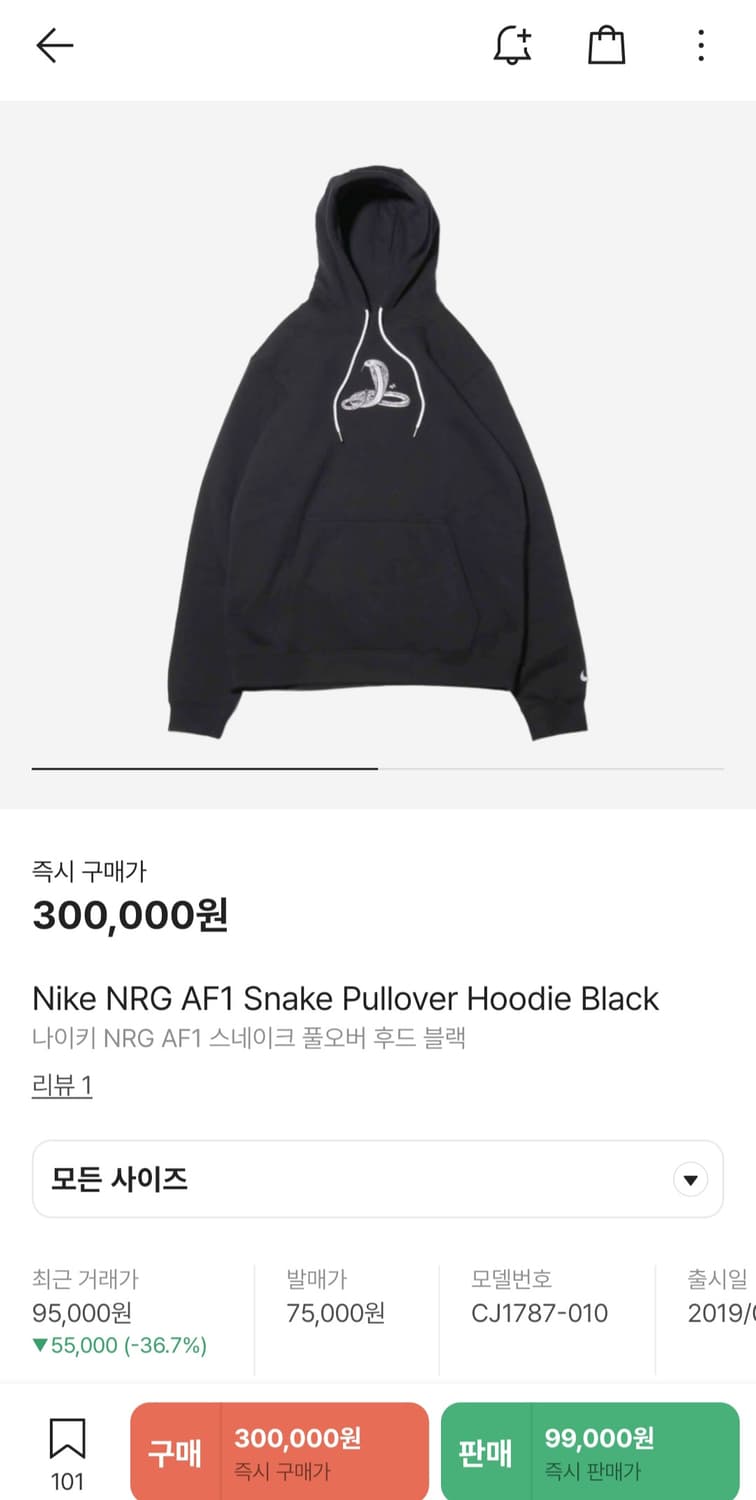Tap the model number CJ1787-010

(x=540, y=1313)
